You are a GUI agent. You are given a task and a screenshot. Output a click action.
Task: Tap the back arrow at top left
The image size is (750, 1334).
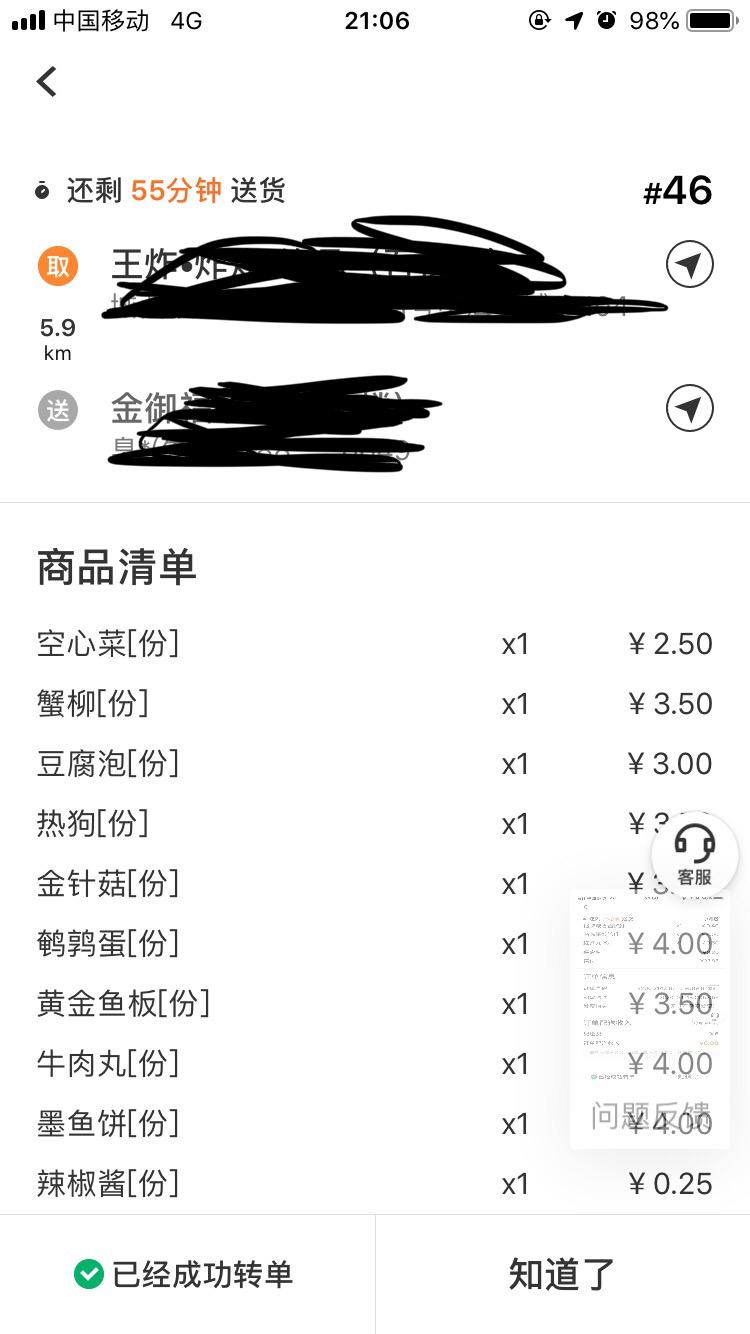[46, 81]
